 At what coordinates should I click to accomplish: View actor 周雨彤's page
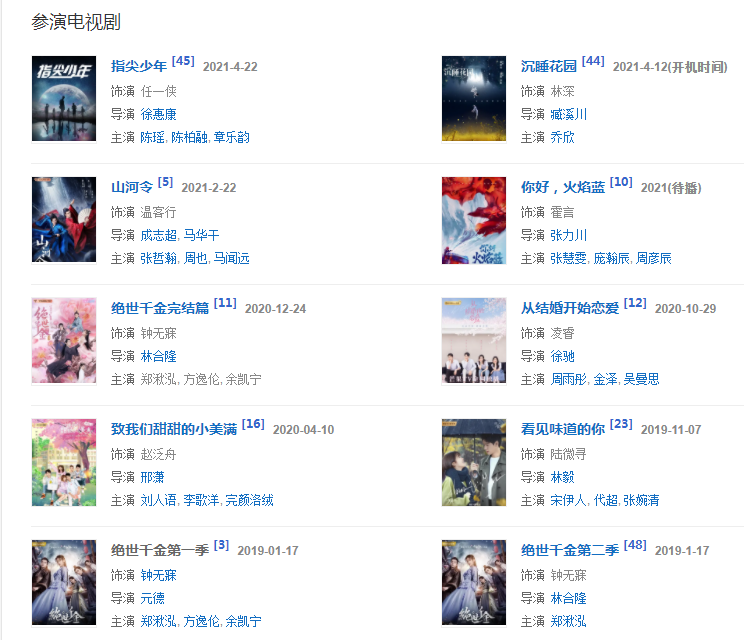coord(568,380)
